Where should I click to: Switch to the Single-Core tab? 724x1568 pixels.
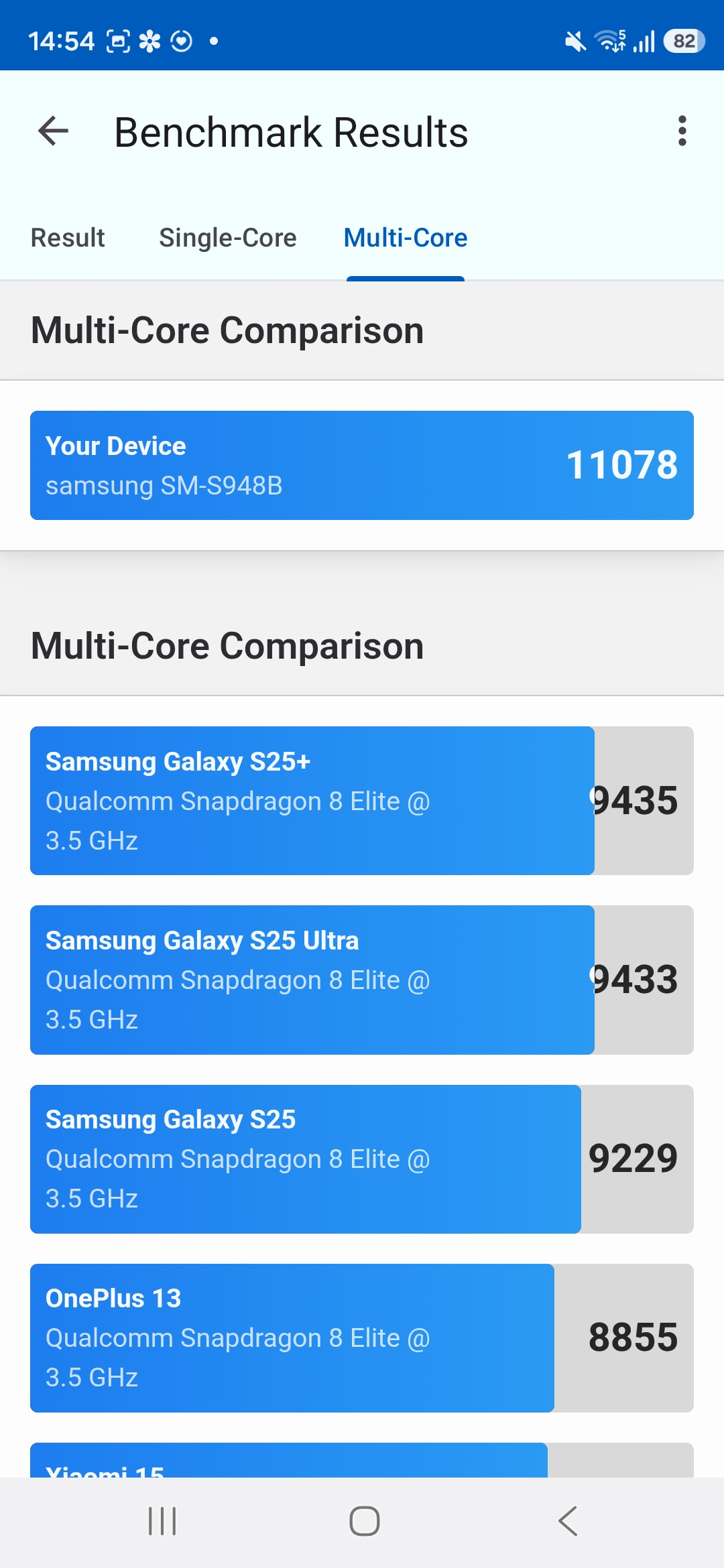227,238
